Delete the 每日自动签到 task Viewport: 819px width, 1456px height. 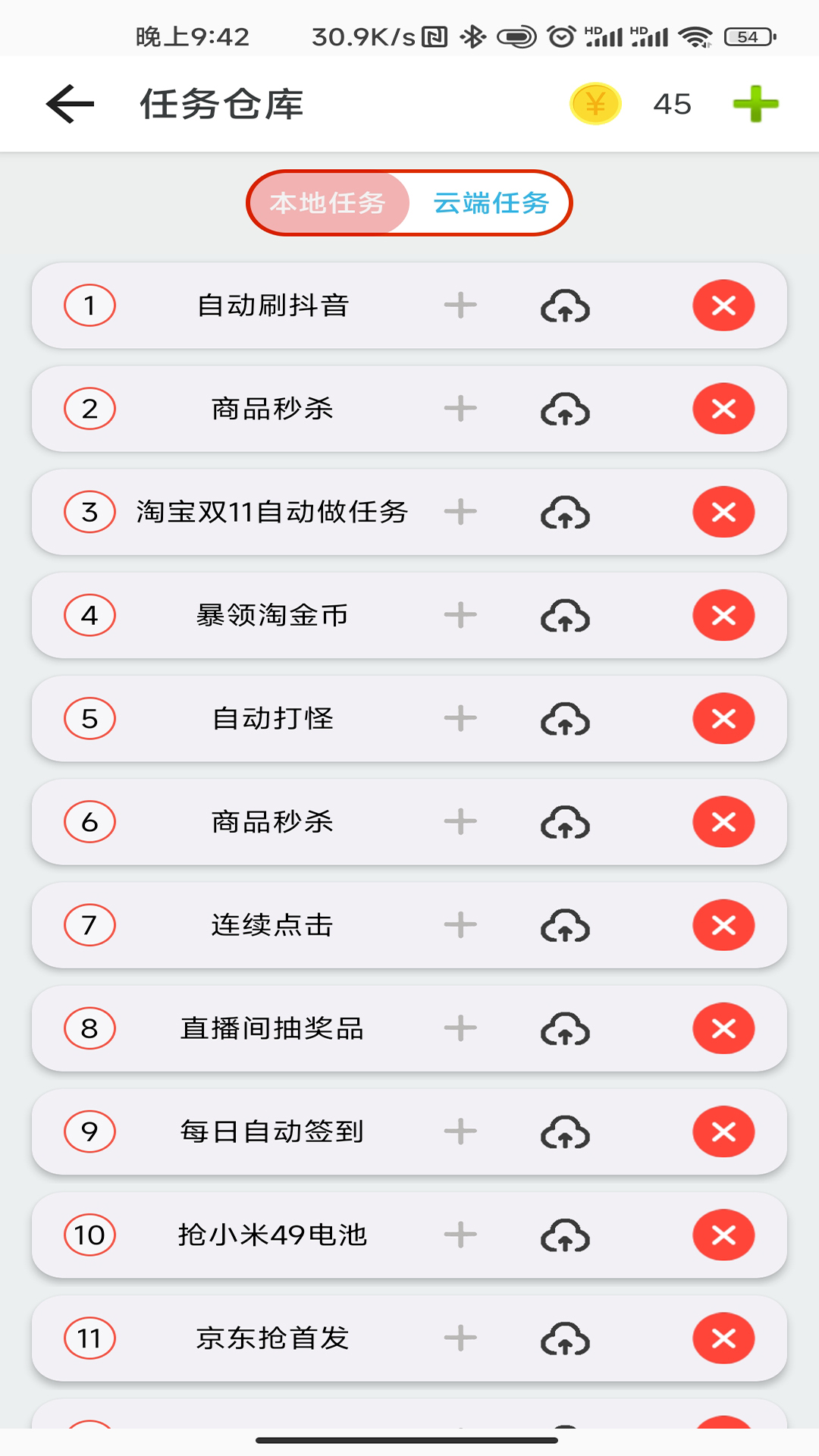click(x=723, y=1132)
